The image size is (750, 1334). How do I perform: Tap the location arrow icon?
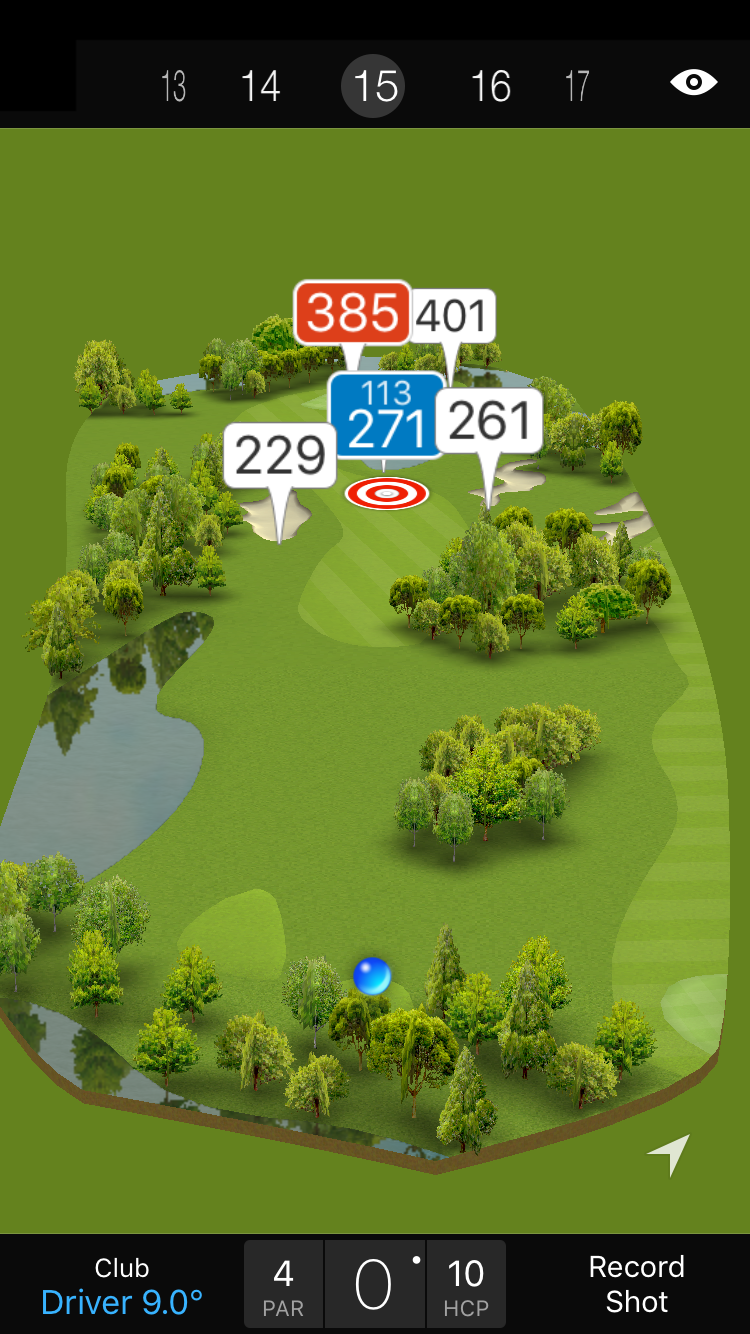click(669, 1154)
